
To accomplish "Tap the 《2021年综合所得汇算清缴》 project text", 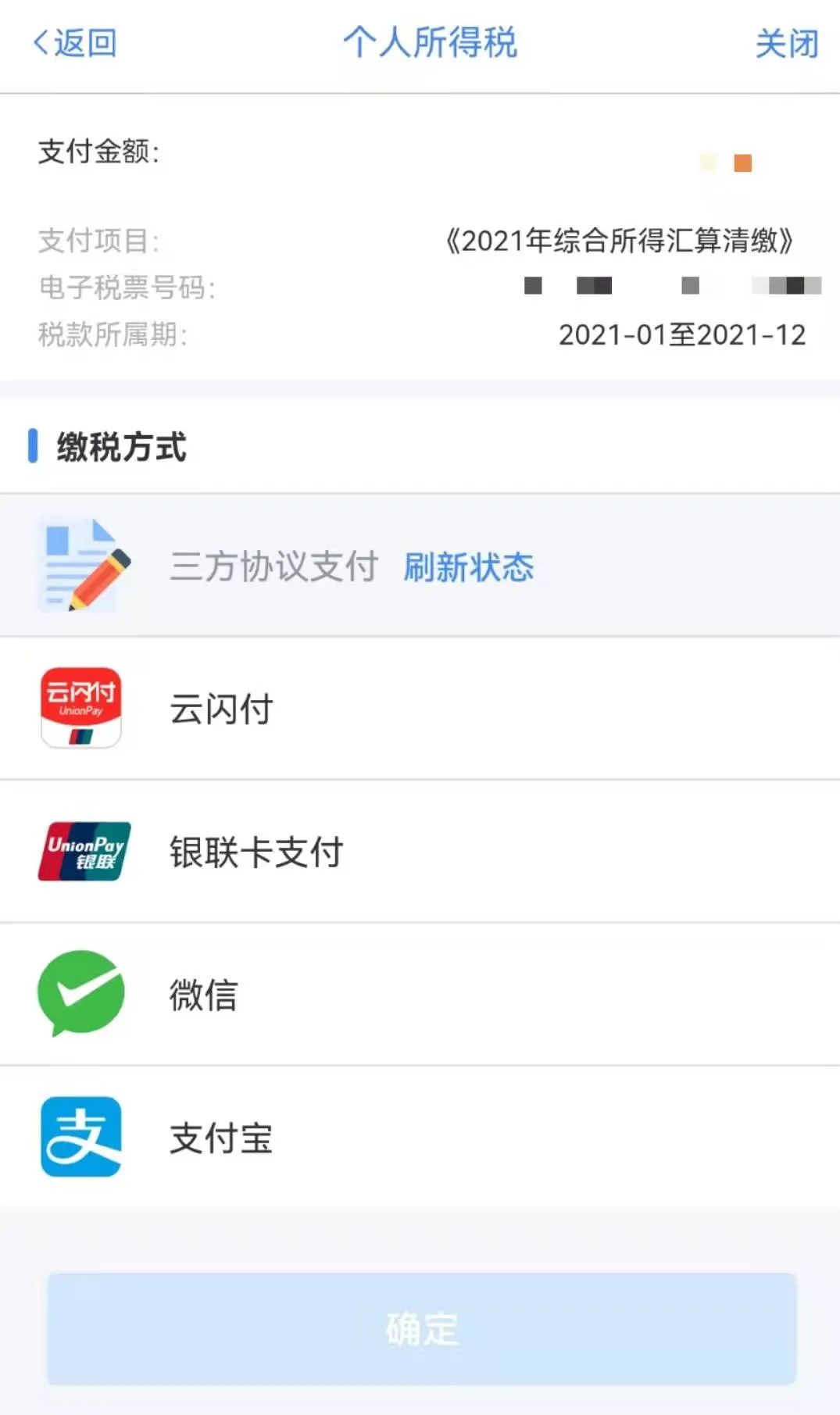I will pyautogui.click(x=621, y=239).
